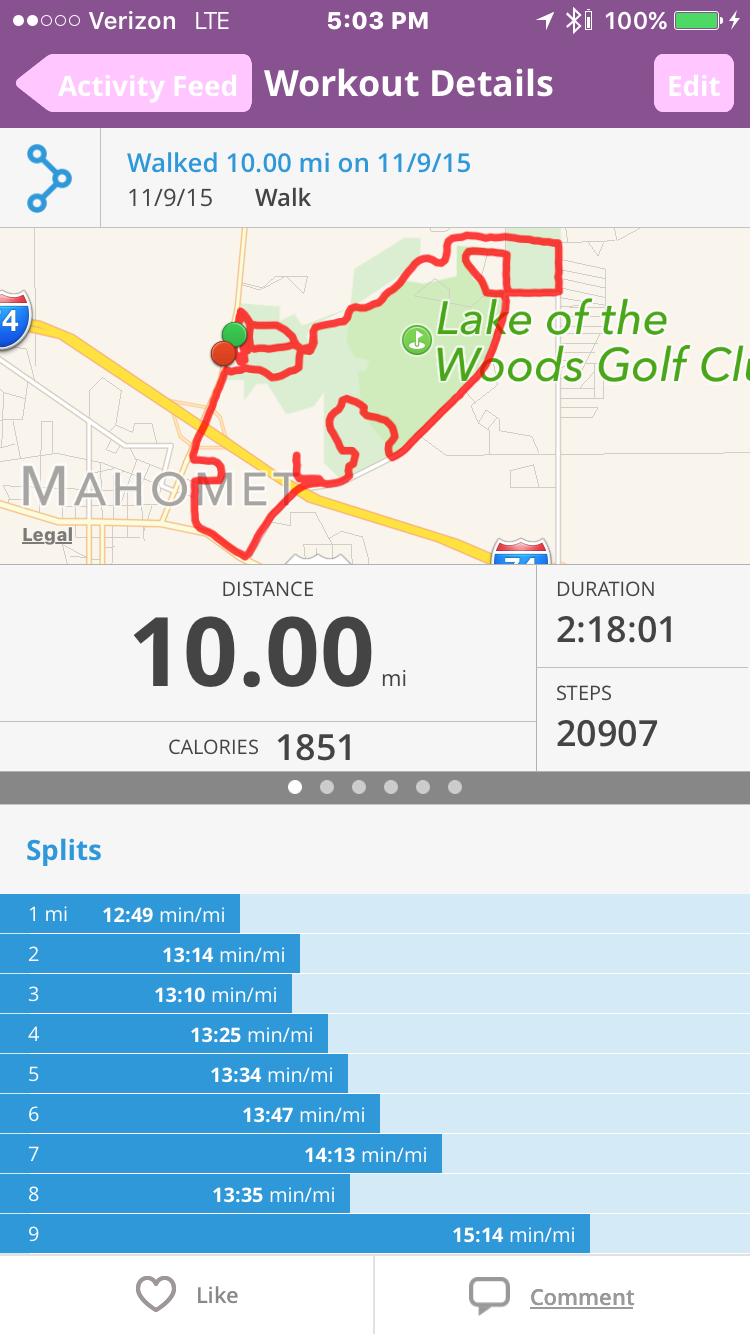Tap the Edit button
Screen dimensions: 750x1334
tap(694, 84)
